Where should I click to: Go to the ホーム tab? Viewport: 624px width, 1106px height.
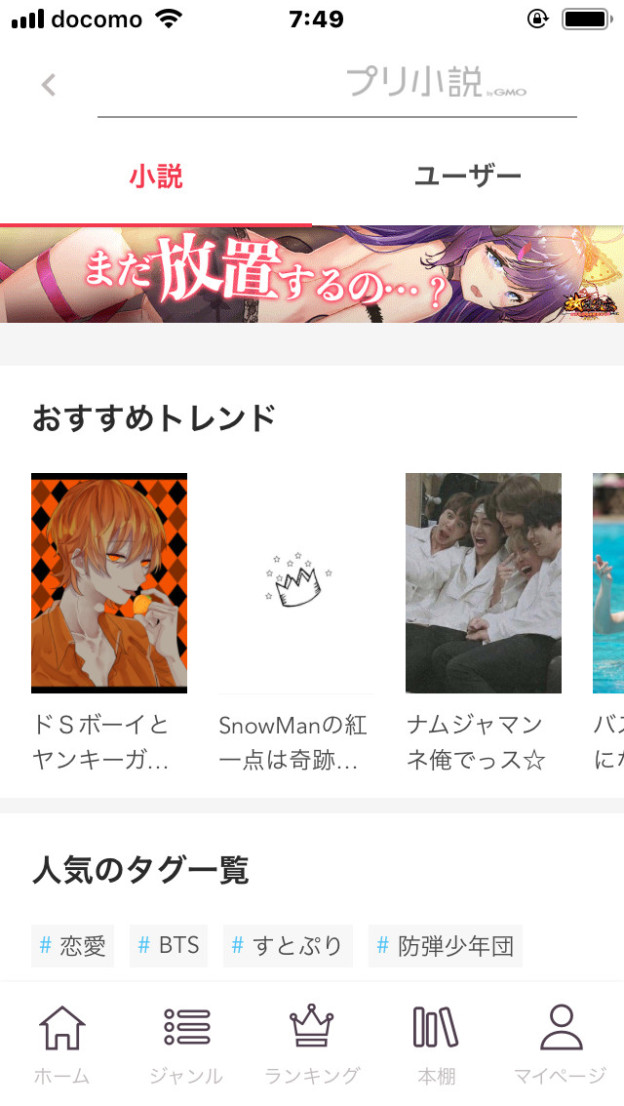point(62,1044)
